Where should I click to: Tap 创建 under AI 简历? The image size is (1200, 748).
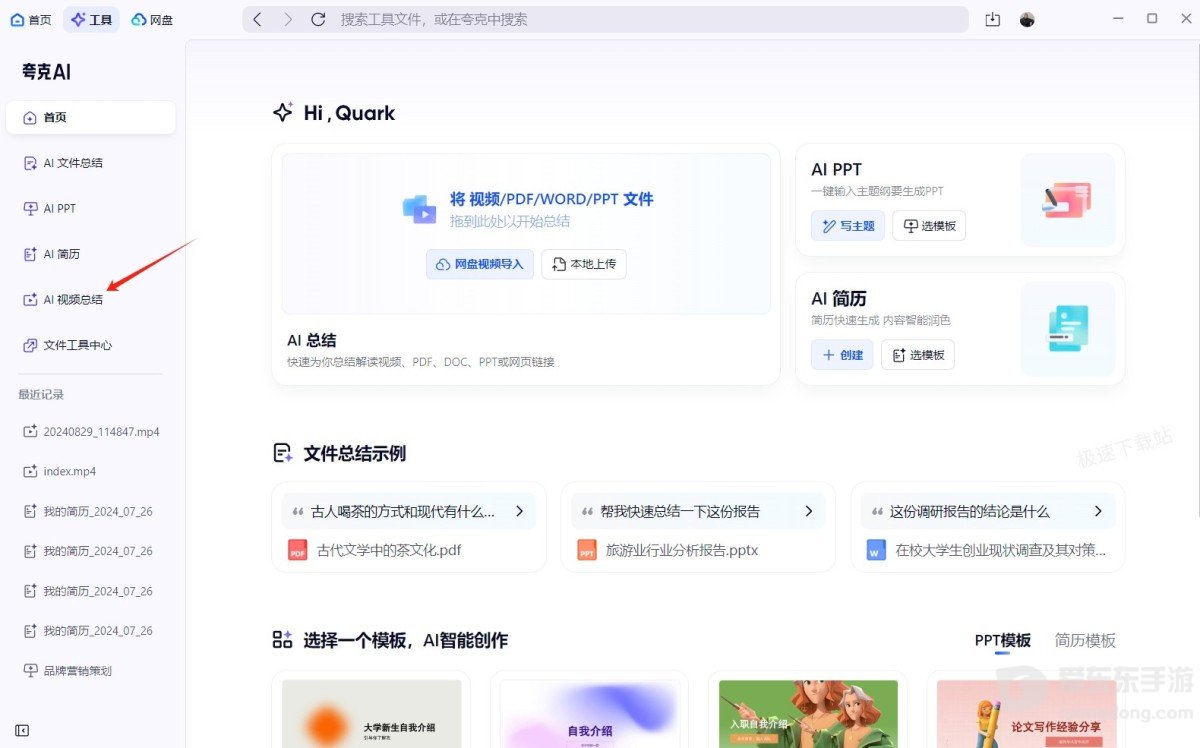pyautogui.click(x=842, y=355)
